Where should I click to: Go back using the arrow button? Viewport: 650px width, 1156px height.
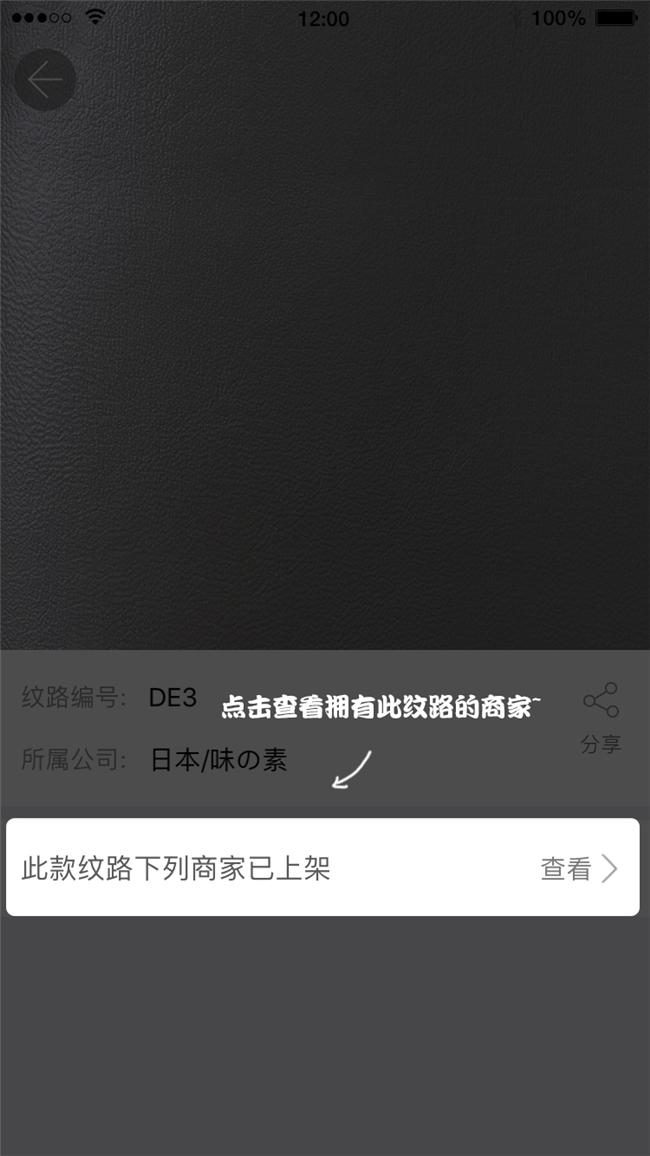[x=45, y=79]
